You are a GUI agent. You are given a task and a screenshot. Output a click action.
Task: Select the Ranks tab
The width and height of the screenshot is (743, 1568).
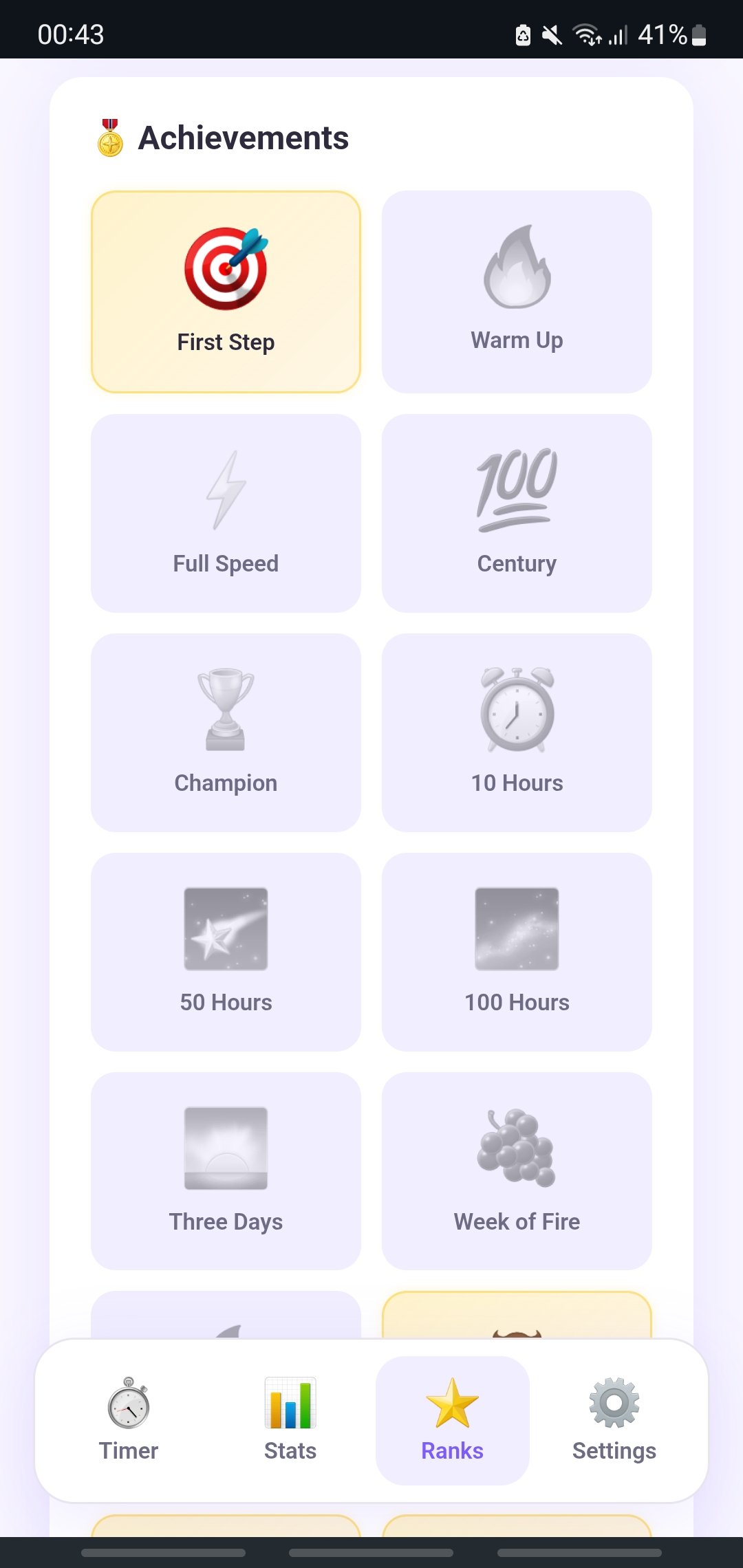tap(453, 1420)
